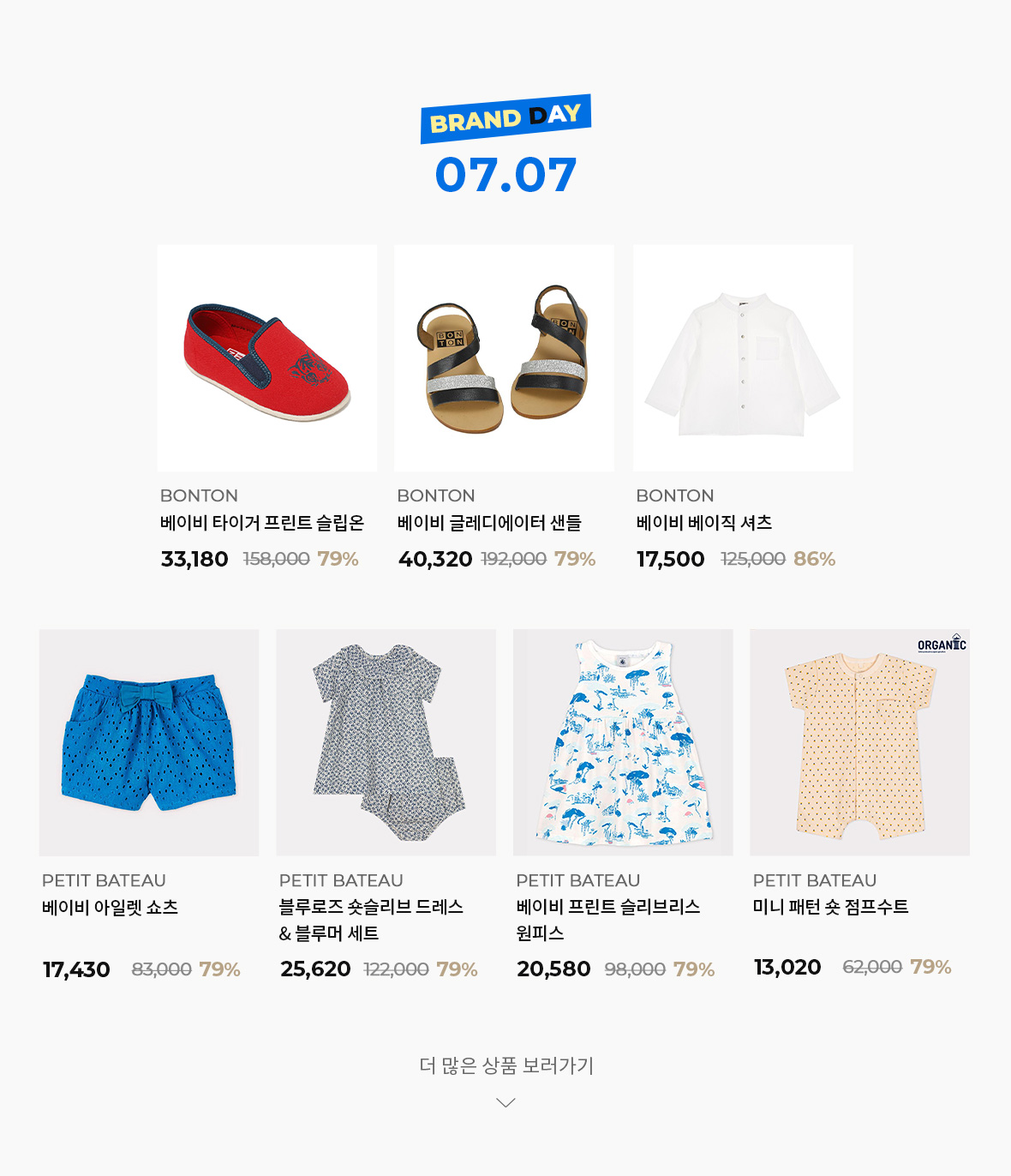Viewport: 1011px width, 1176px height.
Task: Open 베이비 프린트 슬리브리스 원피스
Action: point(623,742)
